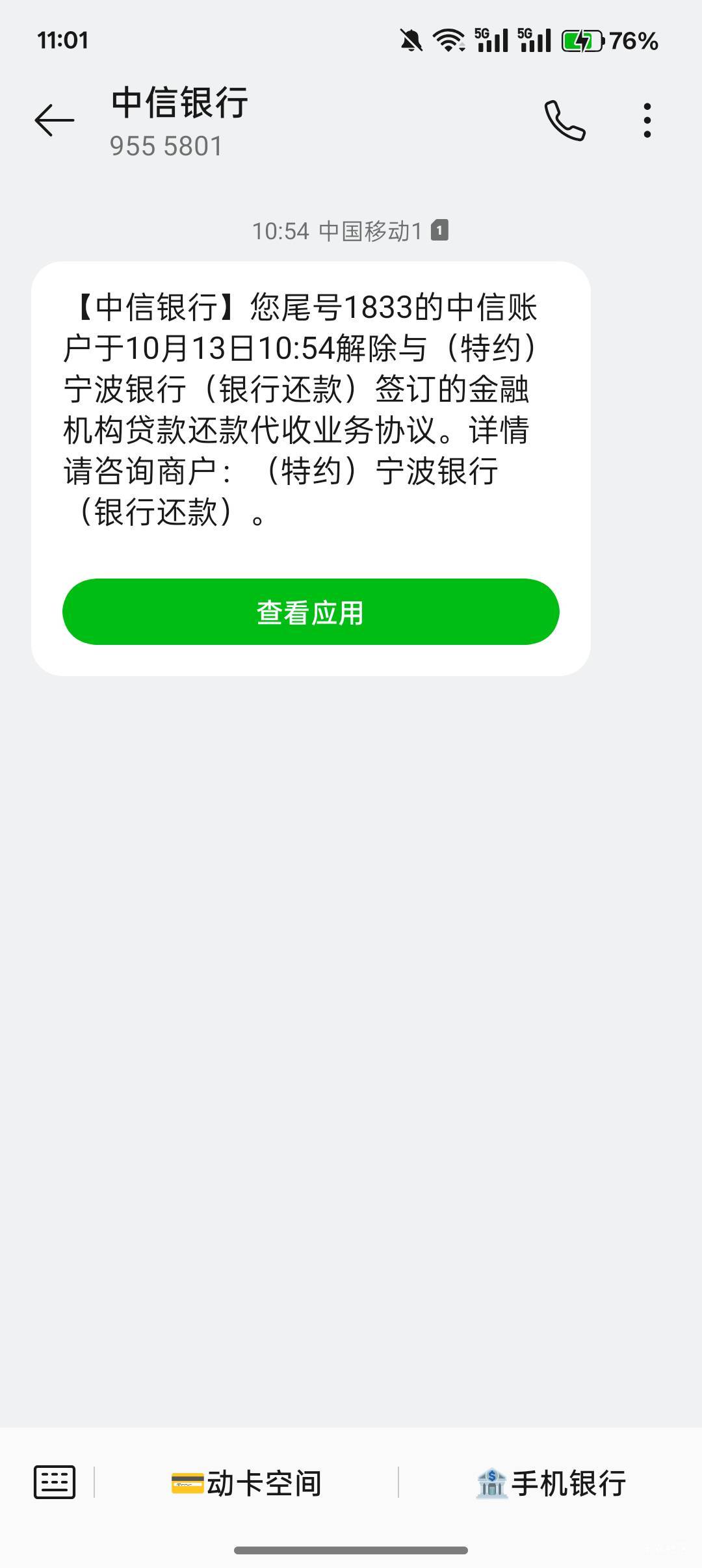
Task: Open the 动卡空间 service menu
Action: pos(246,1483)
